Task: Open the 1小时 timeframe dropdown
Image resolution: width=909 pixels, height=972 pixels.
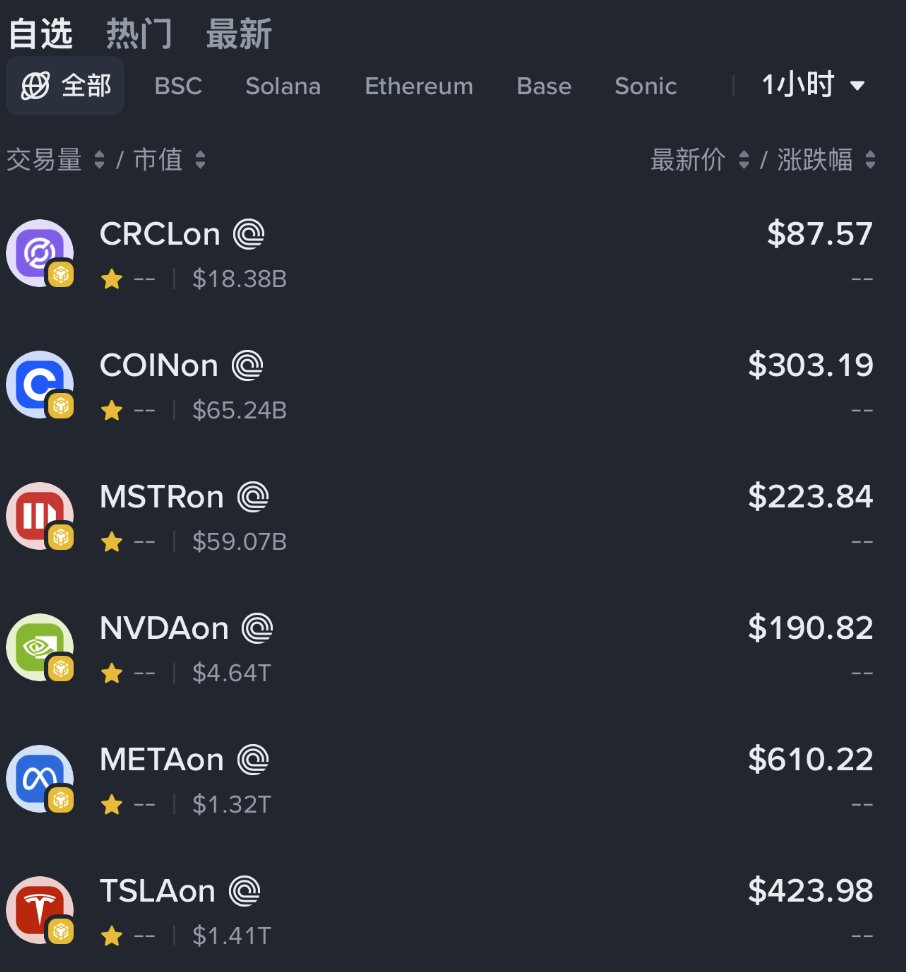Action: tap(812, 86)
